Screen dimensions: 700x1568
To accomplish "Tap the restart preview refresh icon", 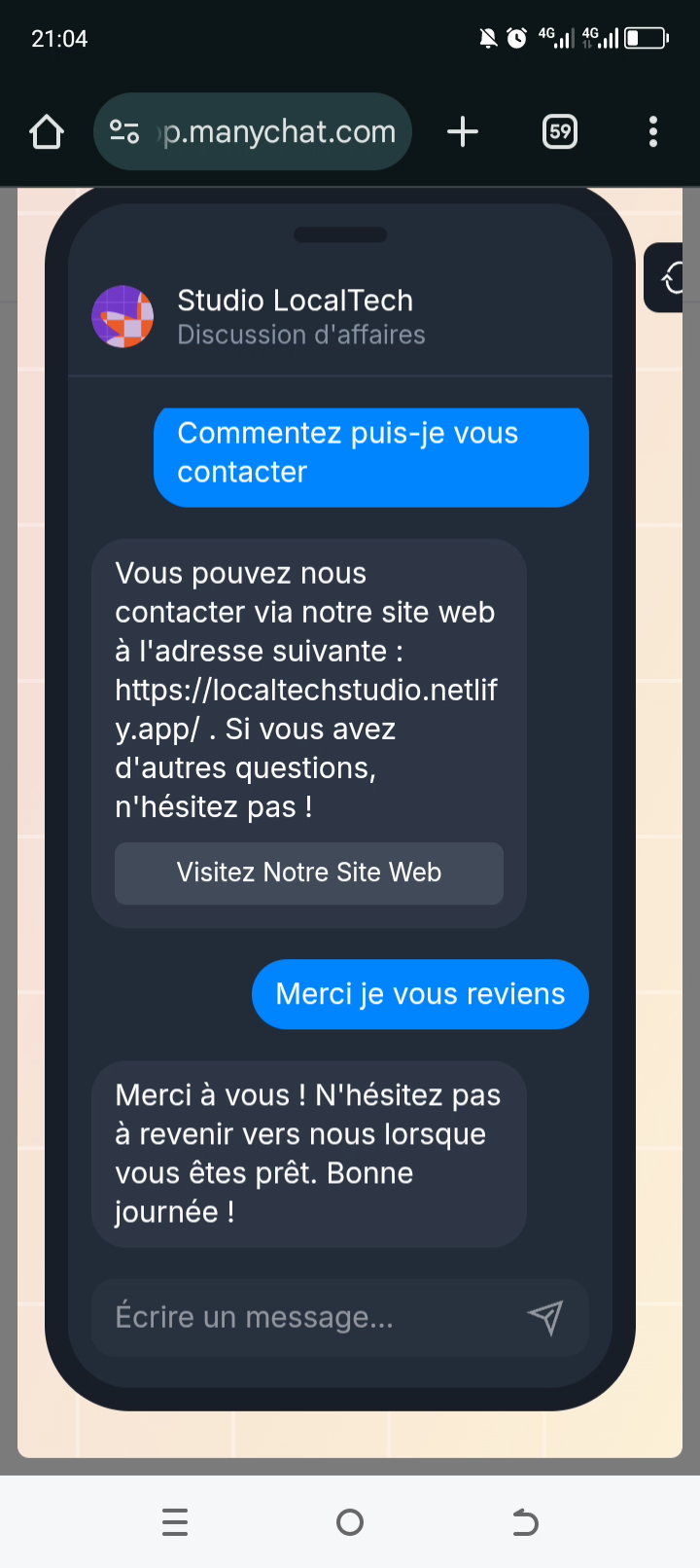I will (x=671, y=278).
